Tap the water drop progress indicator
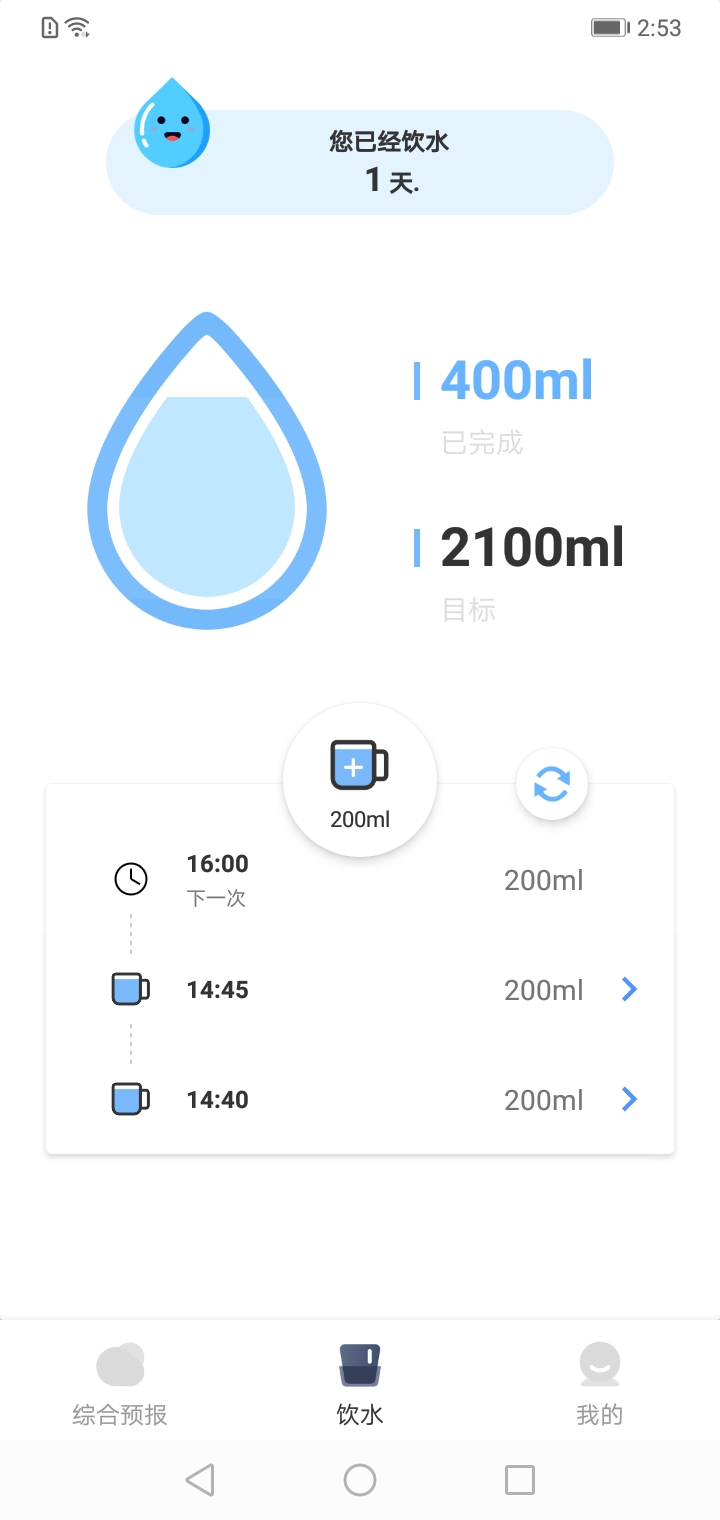 coord(207,480)
